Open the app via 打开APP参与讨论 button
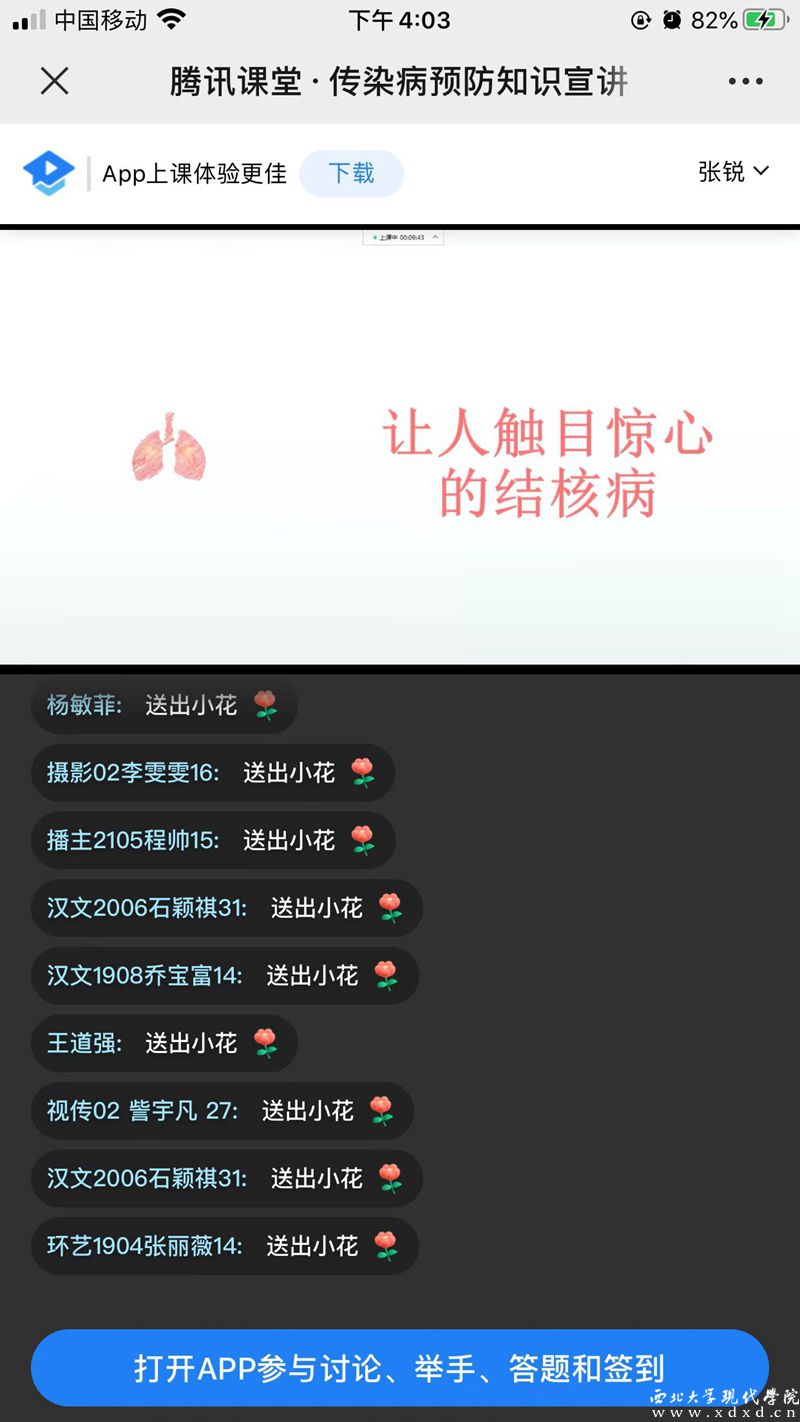Viewport: 800px width, 1422px height. pyautogui.click(x=399, y=1368)
